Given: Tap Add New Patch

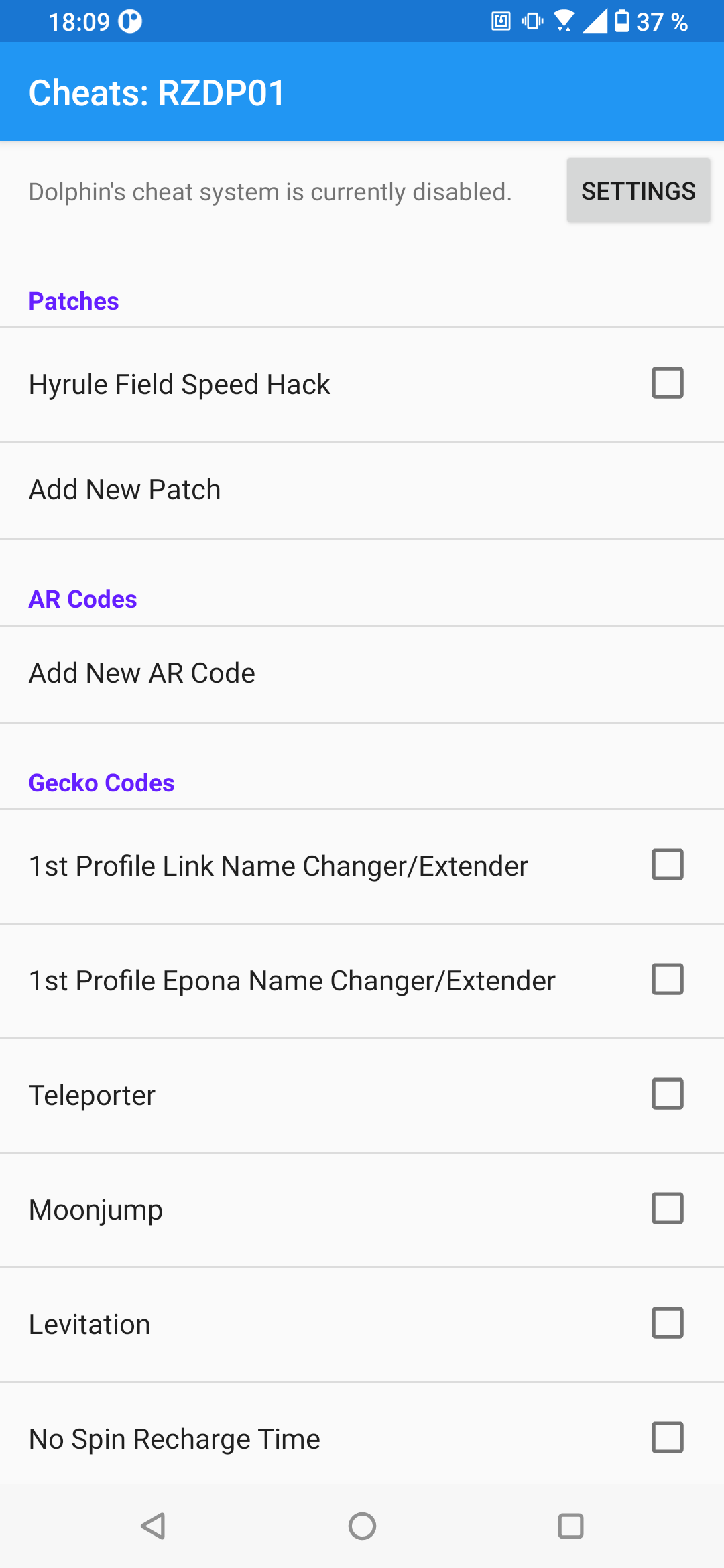Looking at the screenshot, I should click(x=125, y=490).
